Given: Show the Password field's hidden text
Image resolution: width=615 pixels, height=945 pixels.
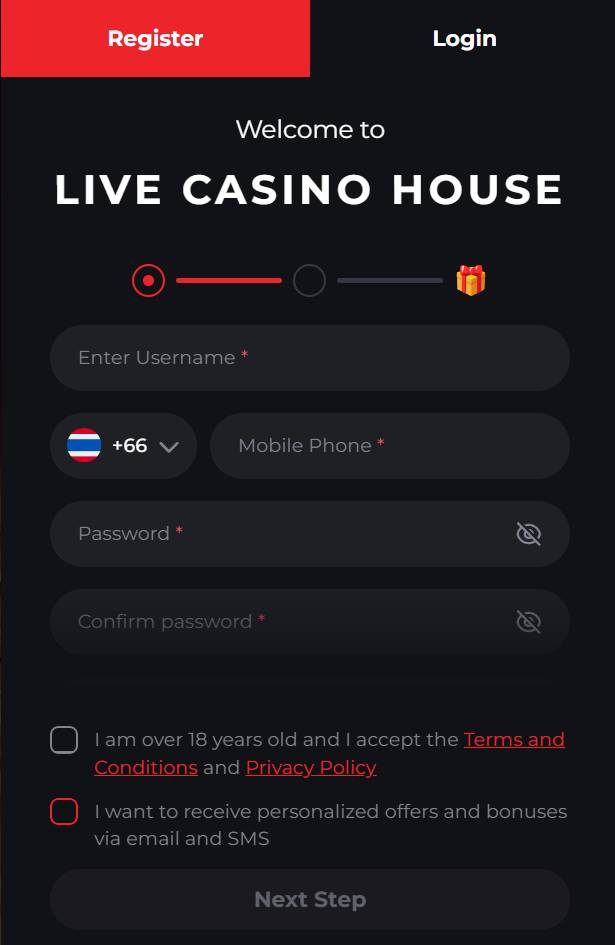Looking at the screenshot, I should [528, 534].
